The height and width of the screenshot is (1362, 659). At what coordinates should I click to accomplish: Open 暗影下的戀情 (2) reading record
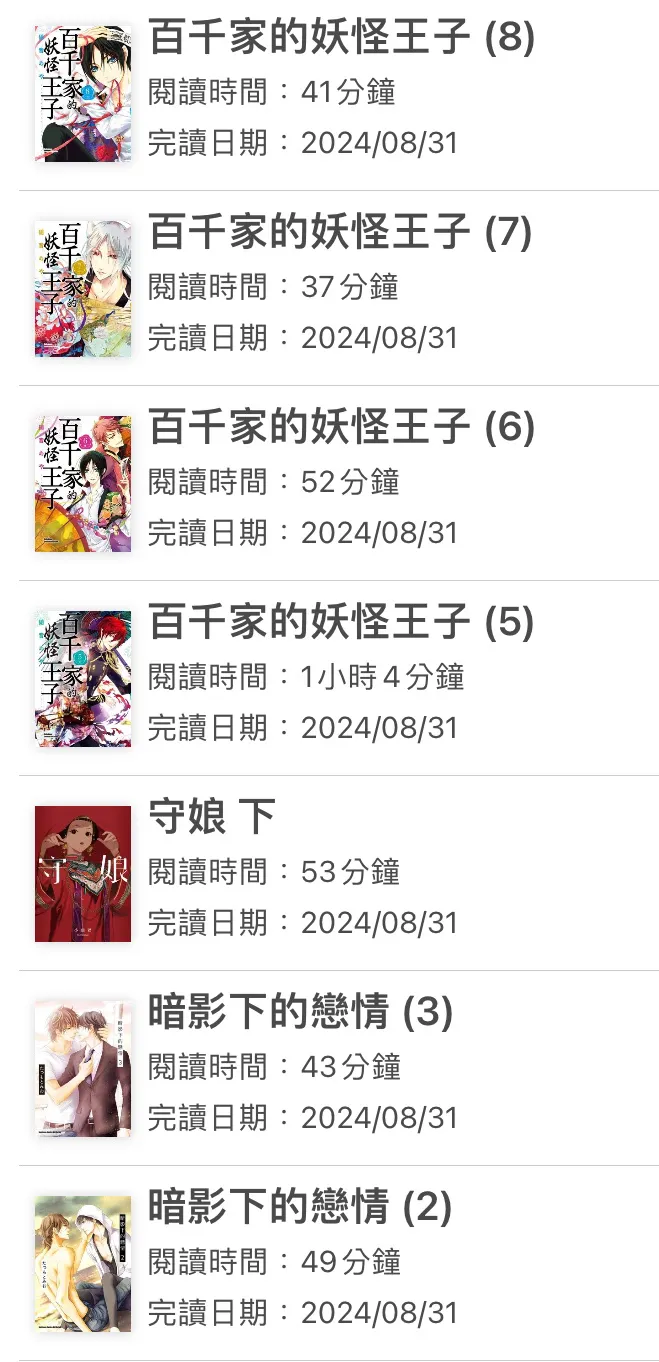click(x=300, y=1209)
